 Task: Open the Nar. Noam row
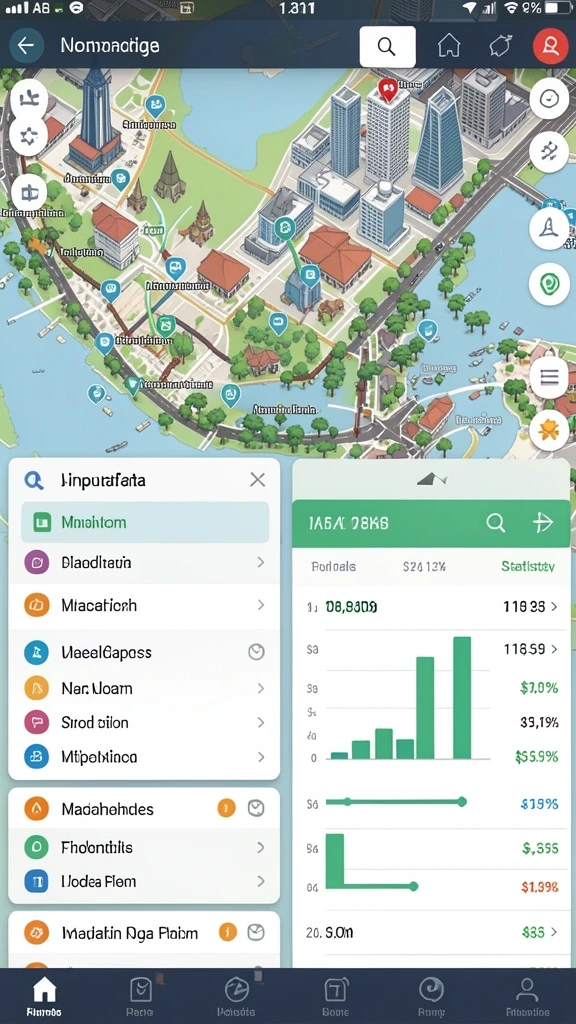coord(144,688)
